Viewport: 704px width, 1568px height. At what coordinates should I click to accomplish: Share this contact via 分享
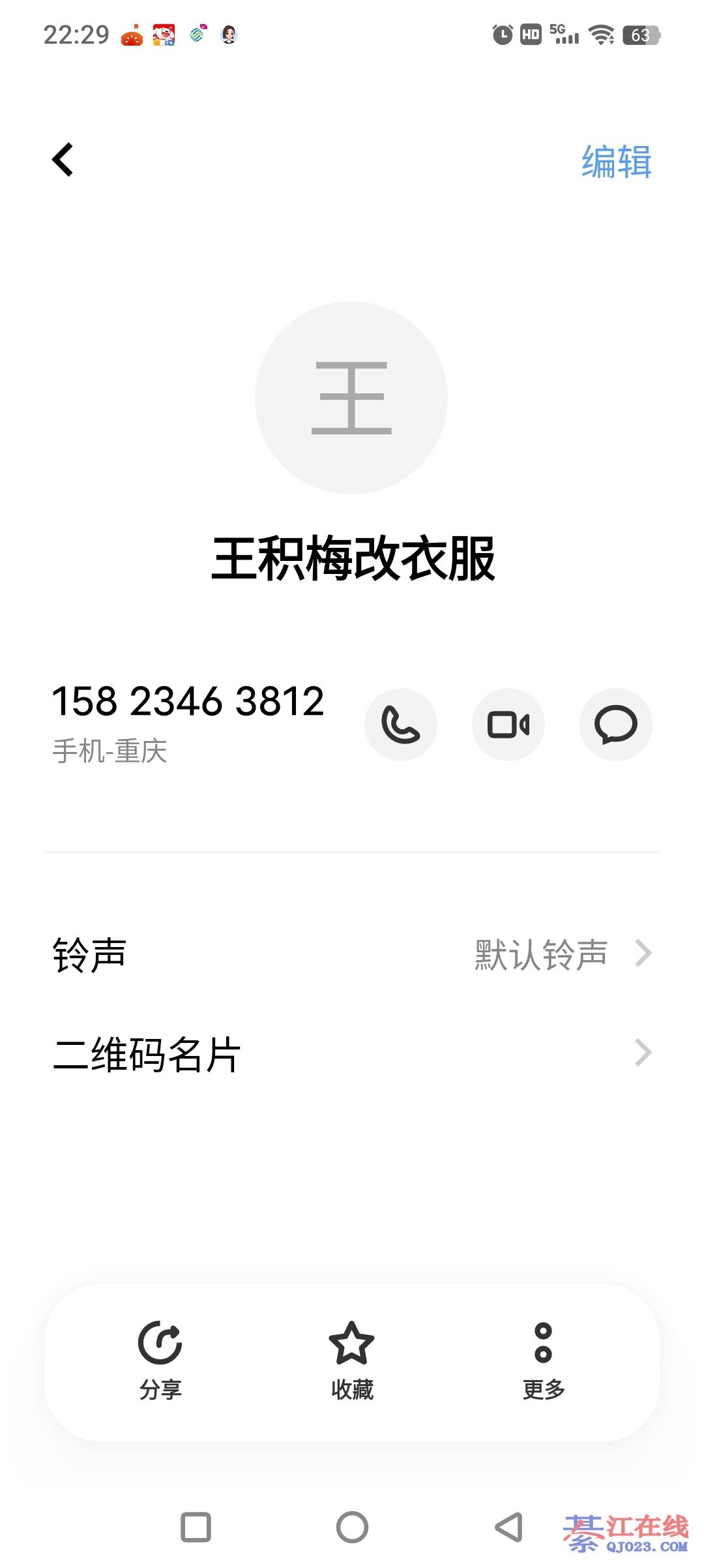tap(160, 1360)
